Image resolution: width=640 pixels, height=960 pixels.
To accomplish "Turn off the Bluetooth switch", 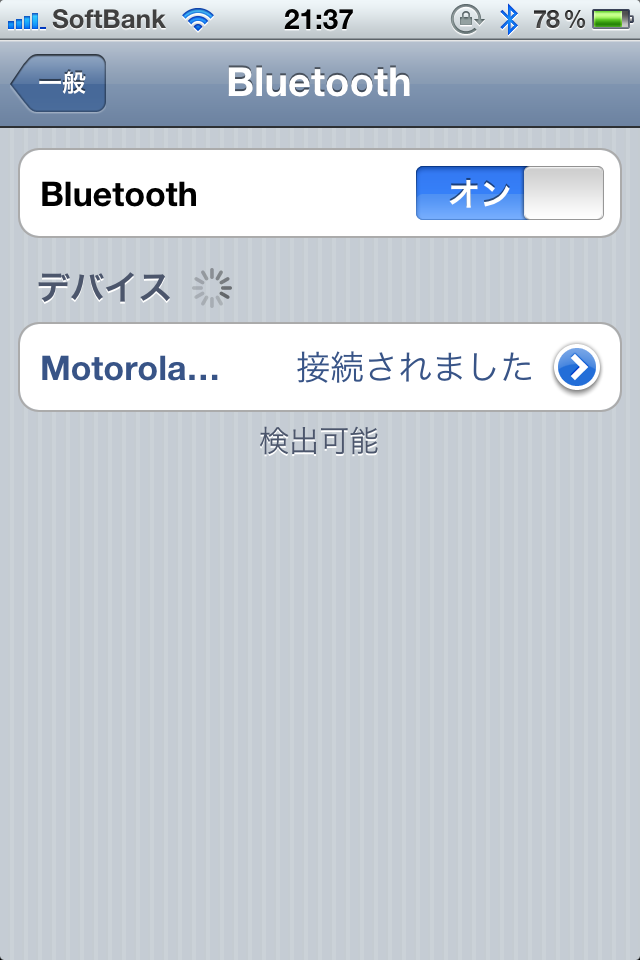I will (x=510, y=193).
